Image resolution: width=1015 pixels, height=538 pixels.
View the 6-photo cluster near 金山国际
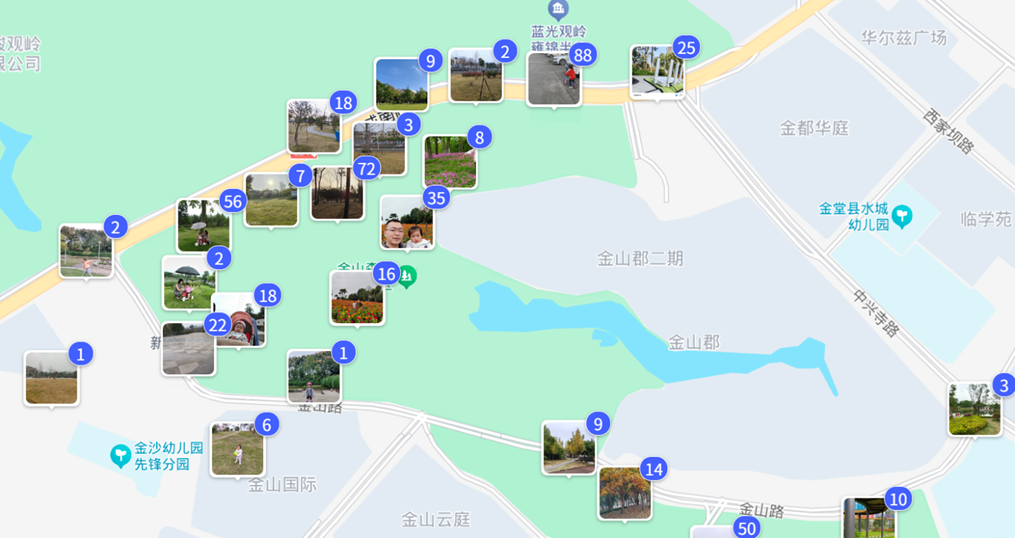(237, 449)
